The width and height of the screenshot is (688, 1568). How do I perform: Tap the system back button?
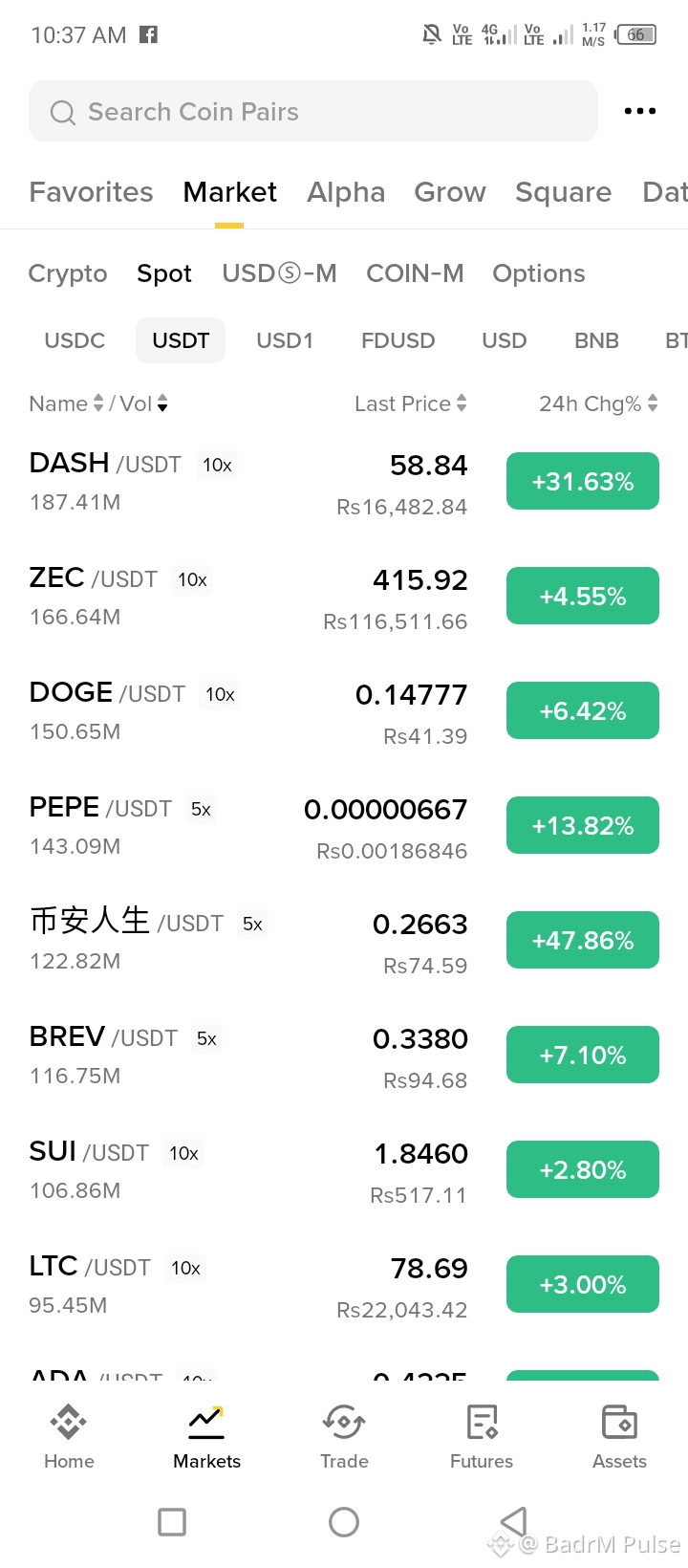coord(514,1521)
